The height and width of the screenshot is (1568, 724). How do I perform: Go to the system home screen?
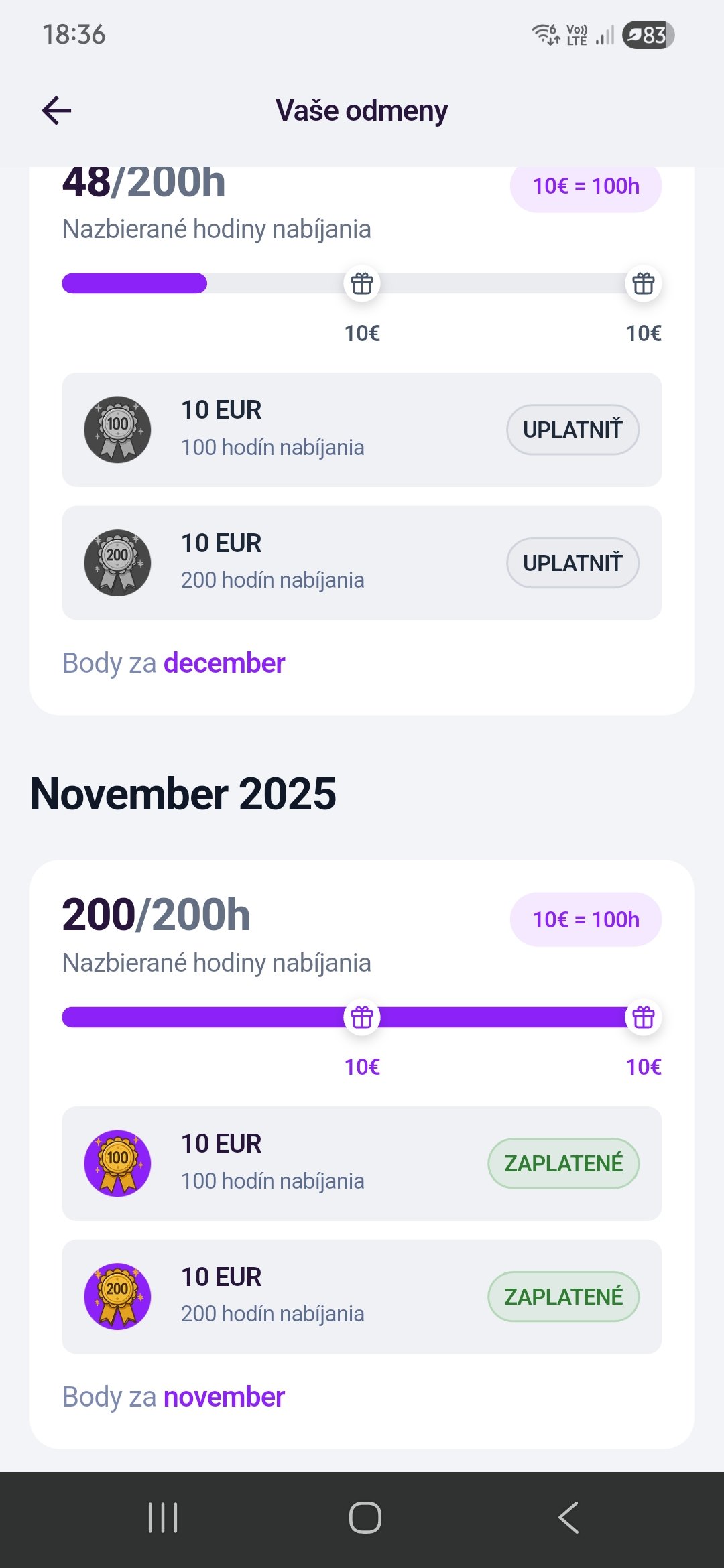(x=365, y=1518)
